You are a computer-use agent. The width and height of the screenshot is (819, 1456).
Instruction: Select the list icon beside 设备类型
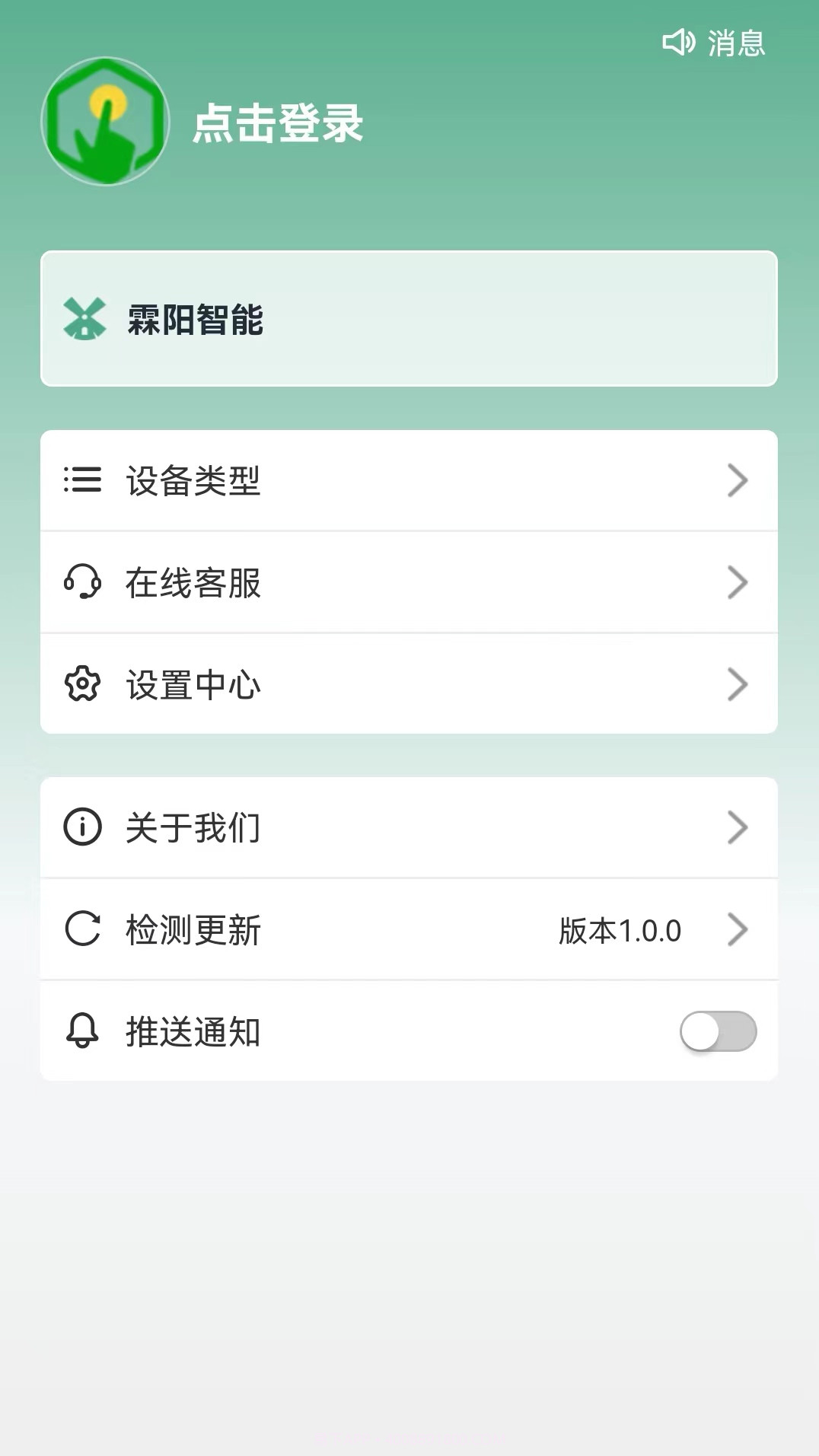(81, 480)
